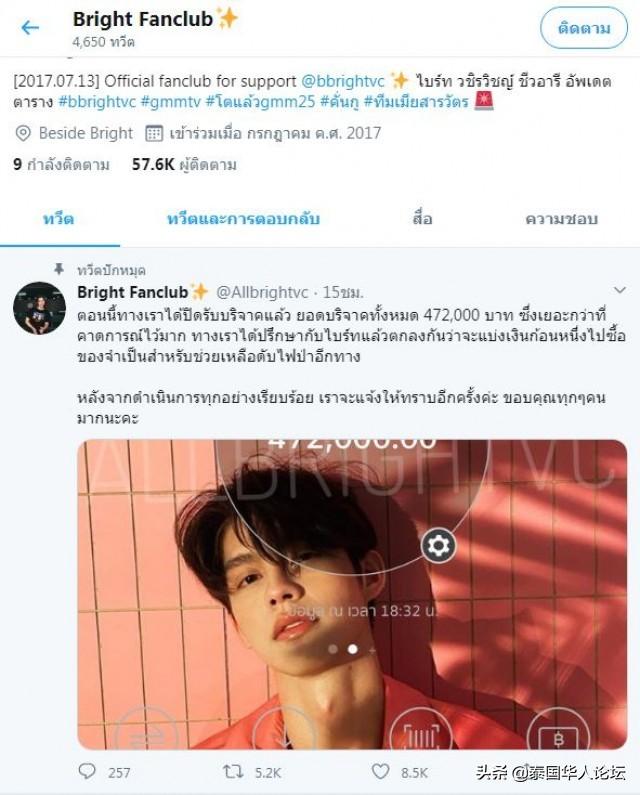Switch to the ความชอบ likes tab
Screen dimensions: 640x795
(561, 219)
